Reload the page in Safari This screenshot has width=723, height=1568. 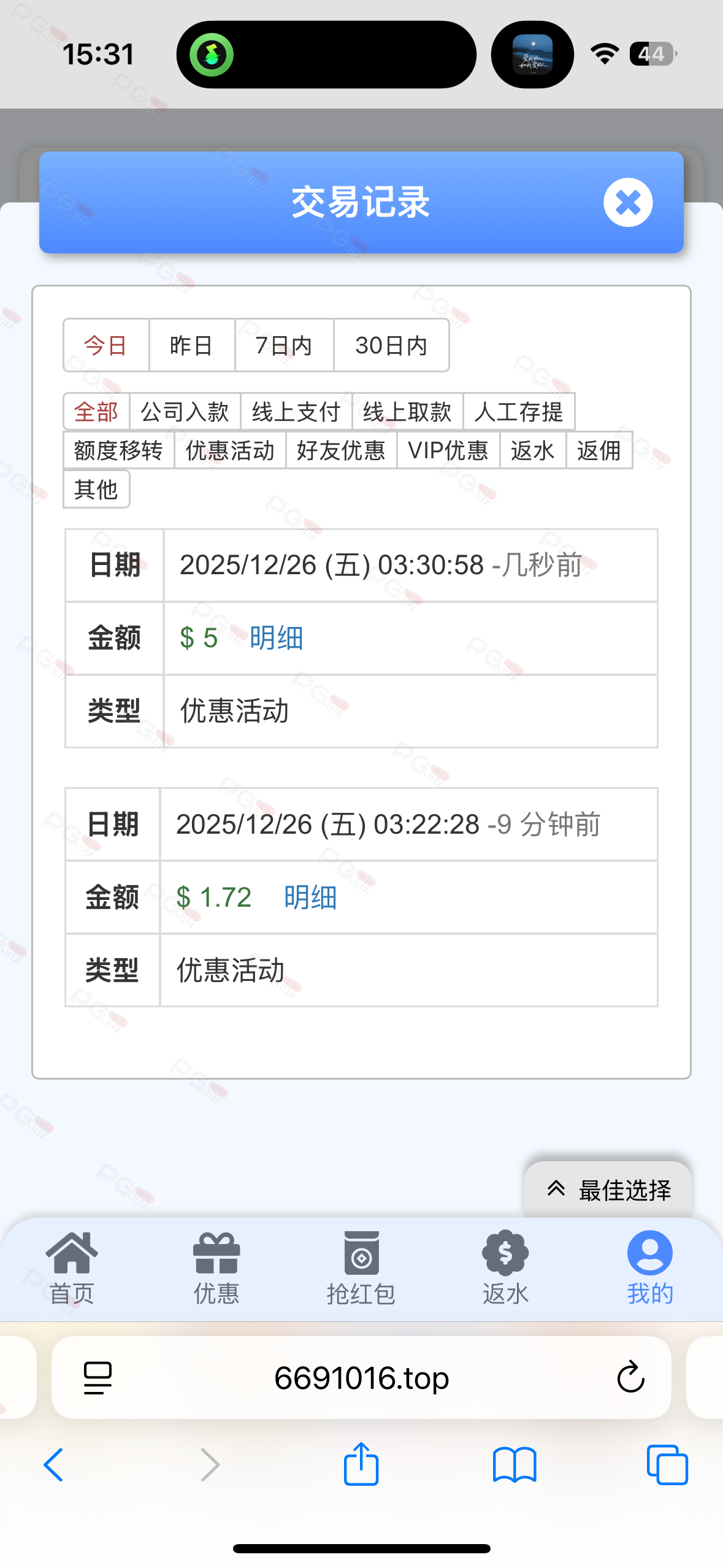630,1378
